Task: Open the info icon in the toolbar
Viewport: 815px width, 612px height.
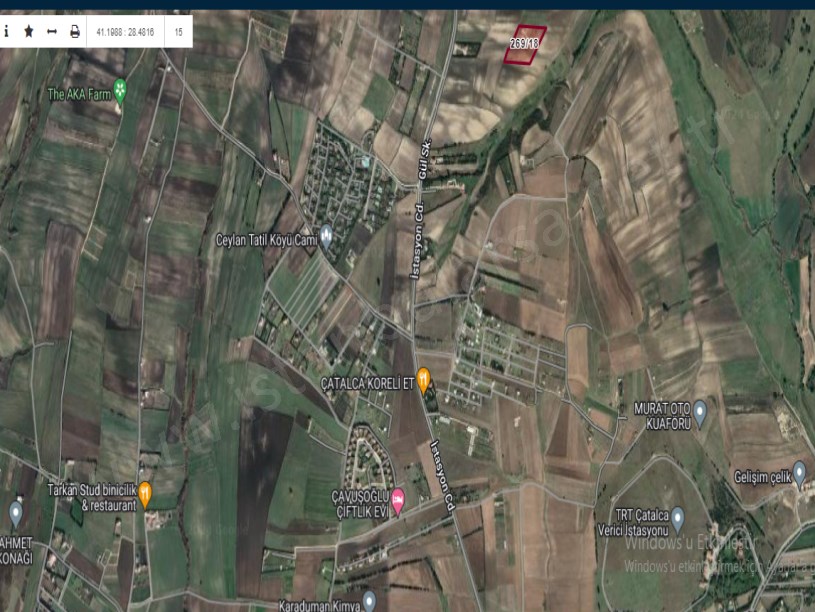Action: click(7, 32)
